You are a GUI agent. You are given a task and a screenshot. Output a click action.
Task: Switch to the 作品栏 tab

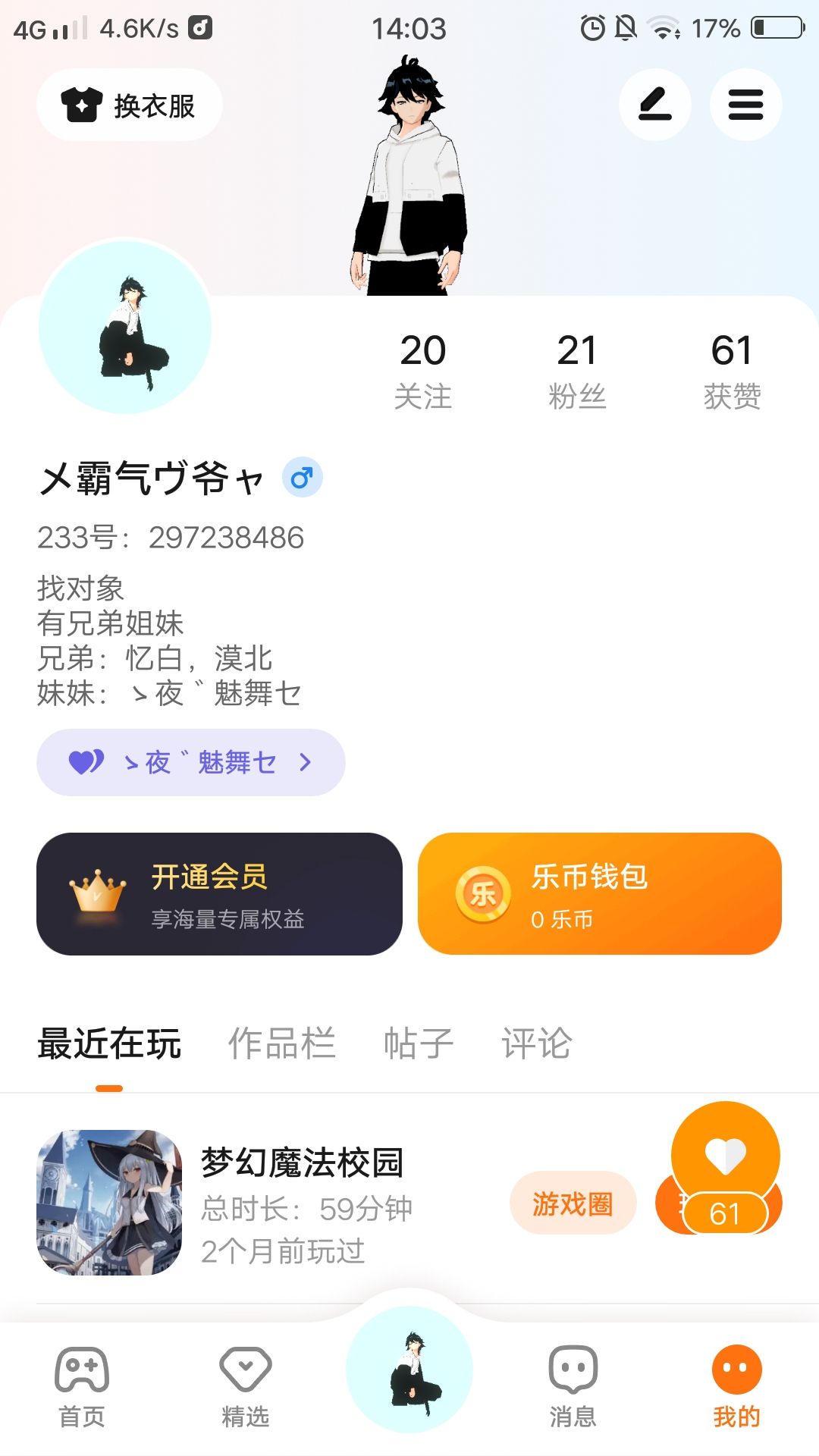(x=281, y=1043)
